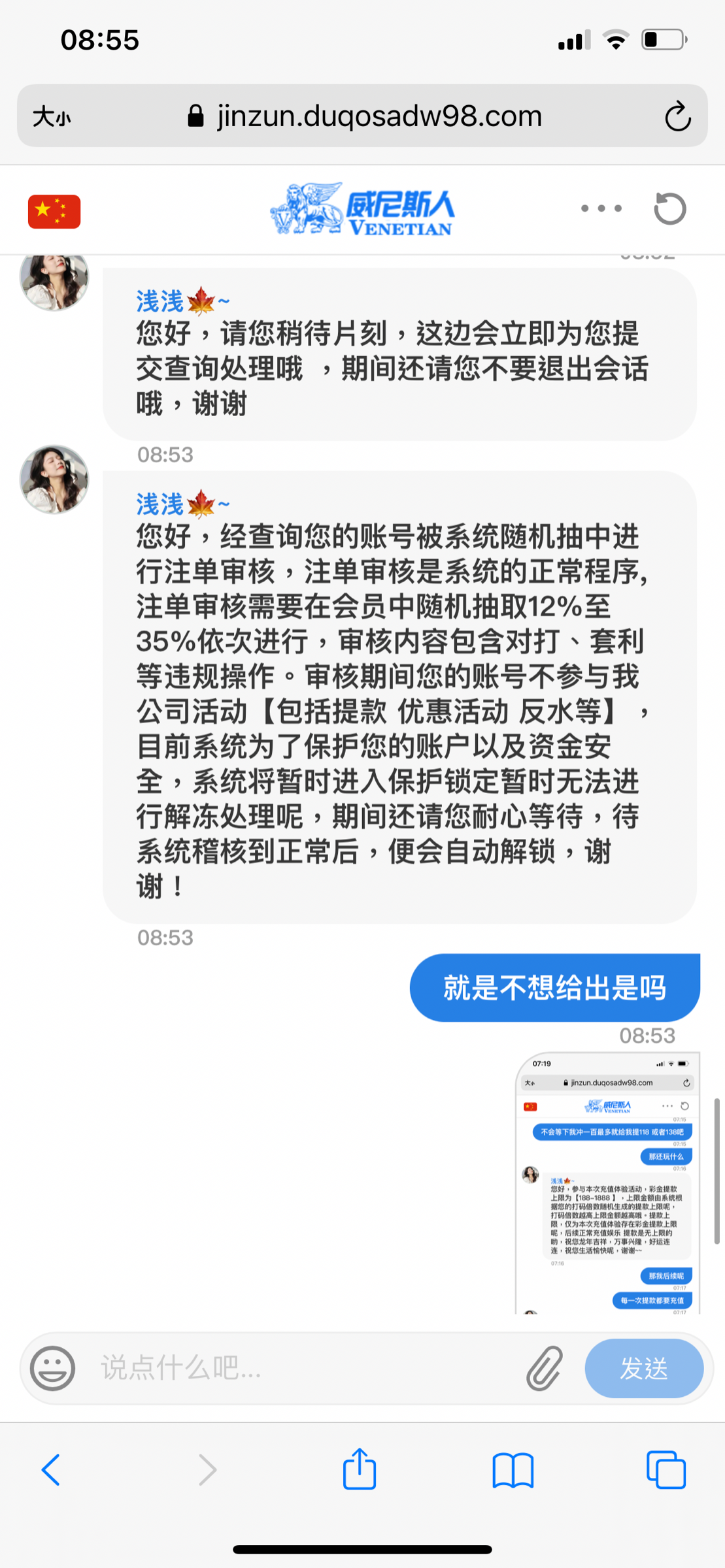Open the emoji picker
725x1568 pixels.
[x=53, y=1368]
